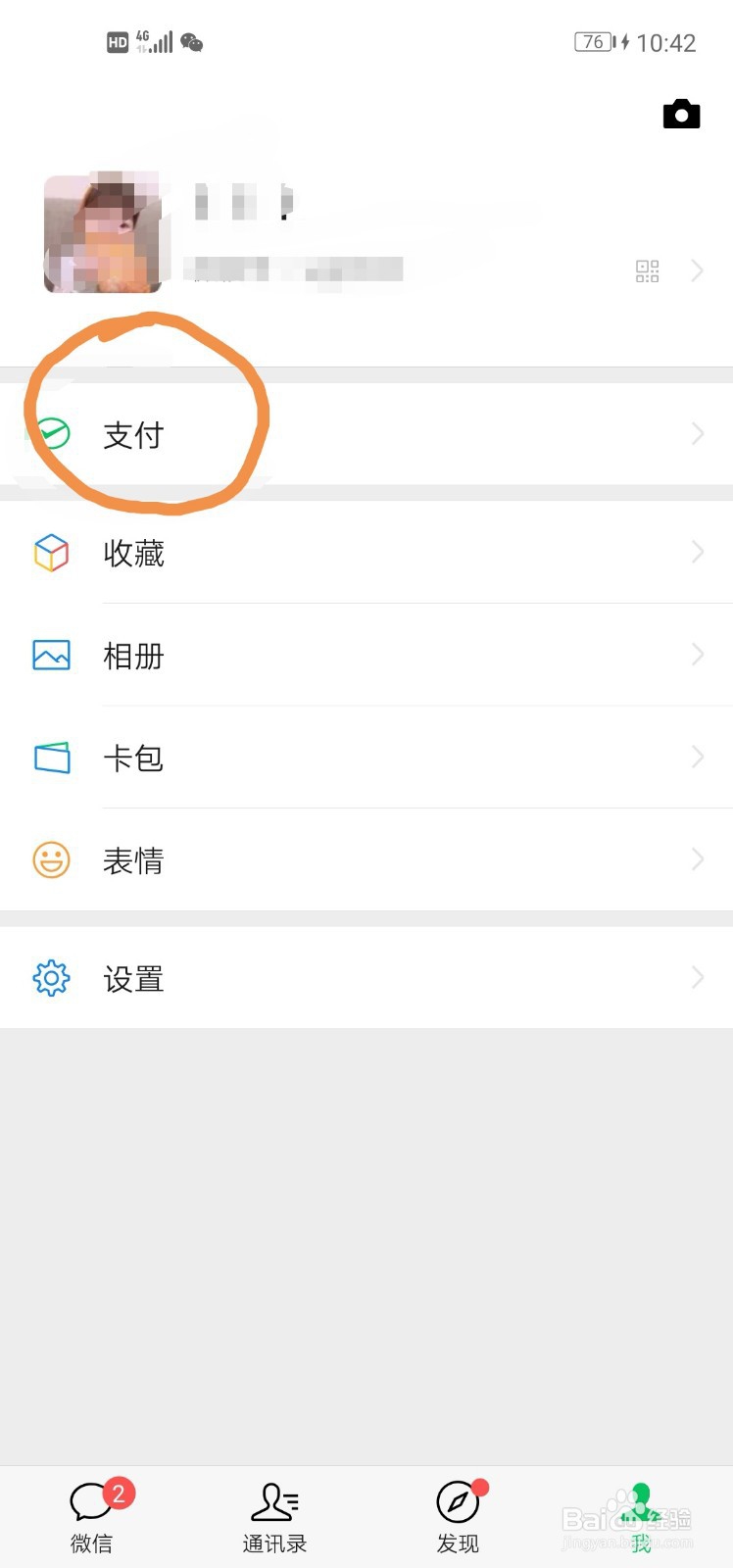The height and width of the screenshot is (1568, 733).
Task: Expand the Pay row chevron arrow
Action: (x=698, y=434)
